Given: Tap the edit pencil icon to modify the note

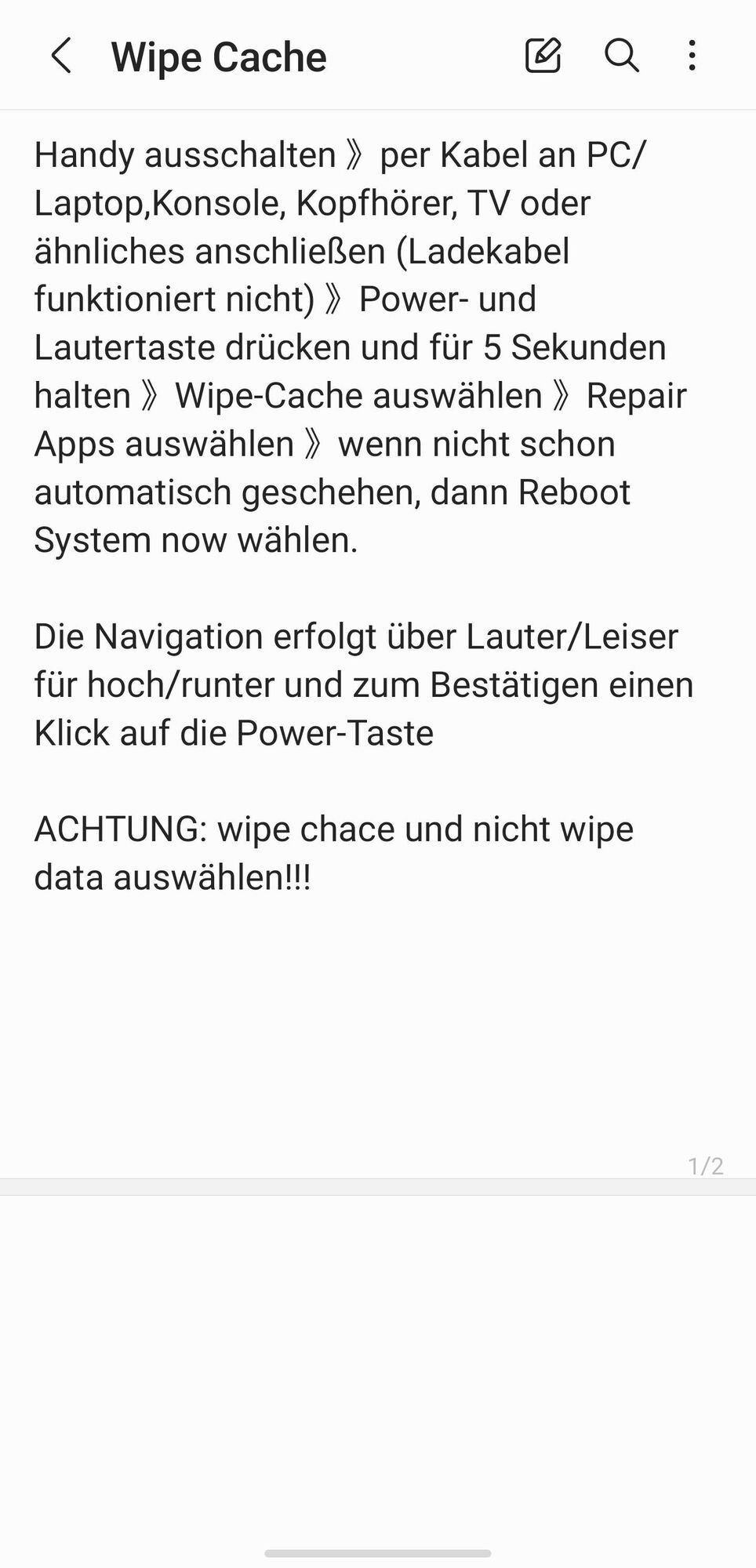Looking at the screenshot, I should click(544, 56).
